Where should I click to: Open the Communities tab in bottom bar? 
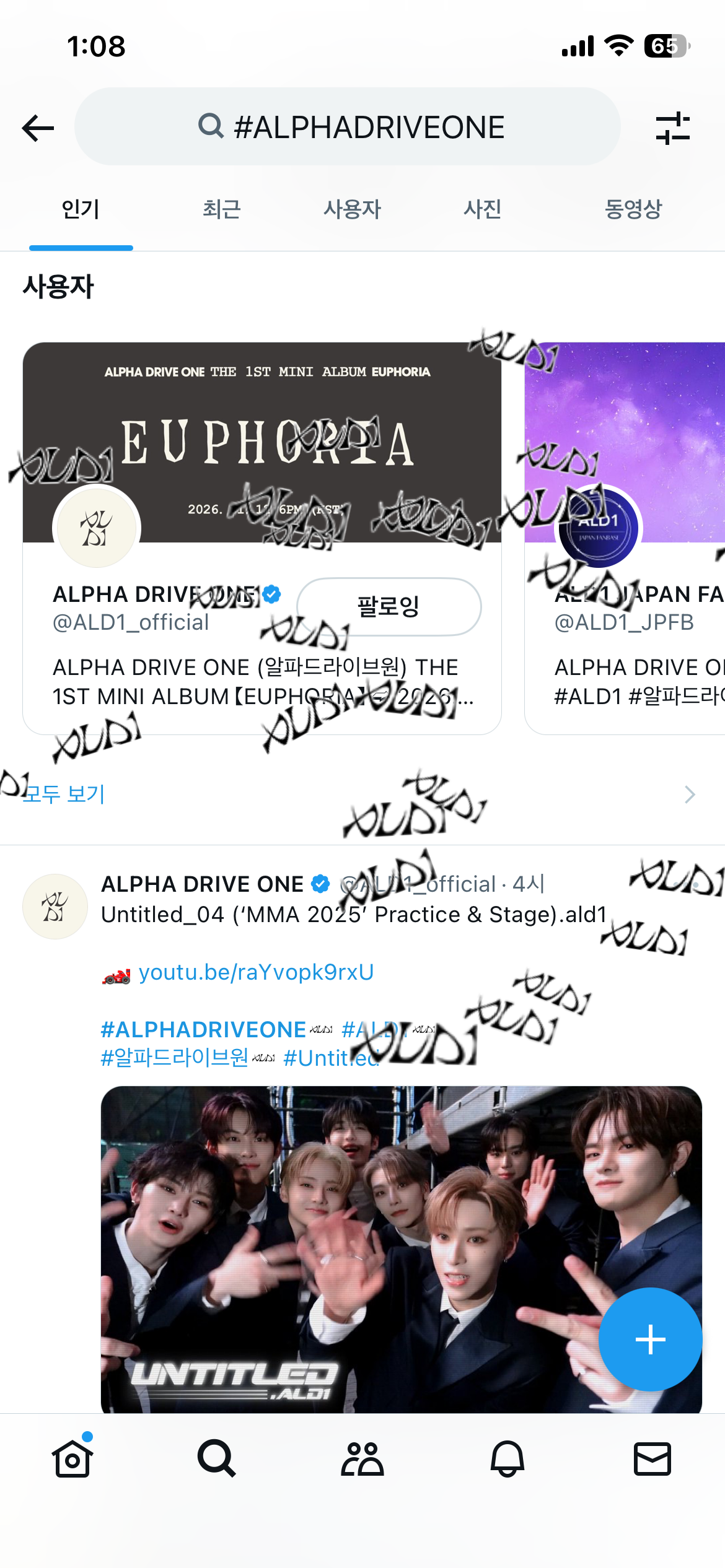pos(362,1459)
